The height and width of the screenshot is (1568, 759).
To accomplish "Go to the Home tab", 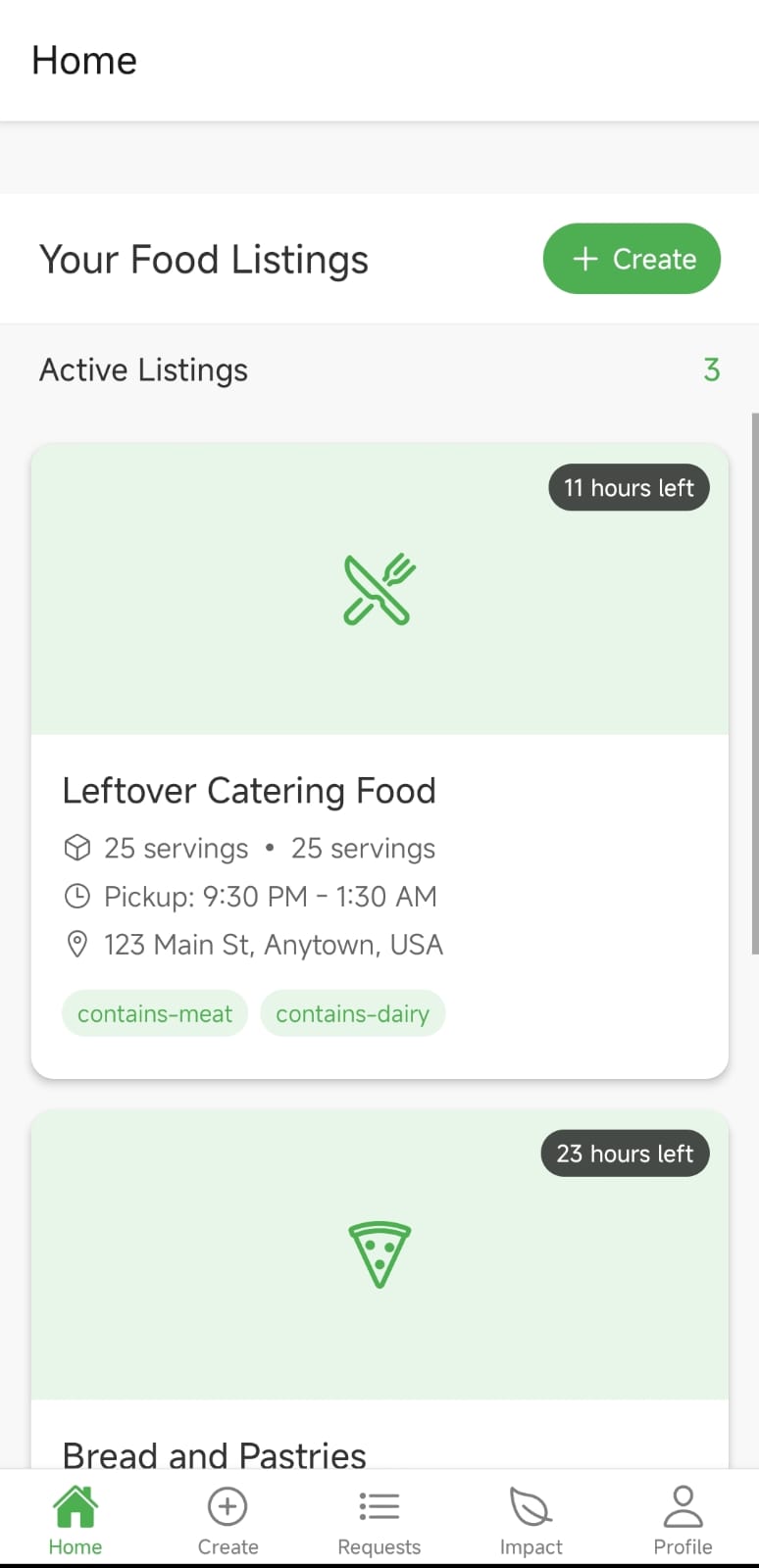I will point(76,1519).
